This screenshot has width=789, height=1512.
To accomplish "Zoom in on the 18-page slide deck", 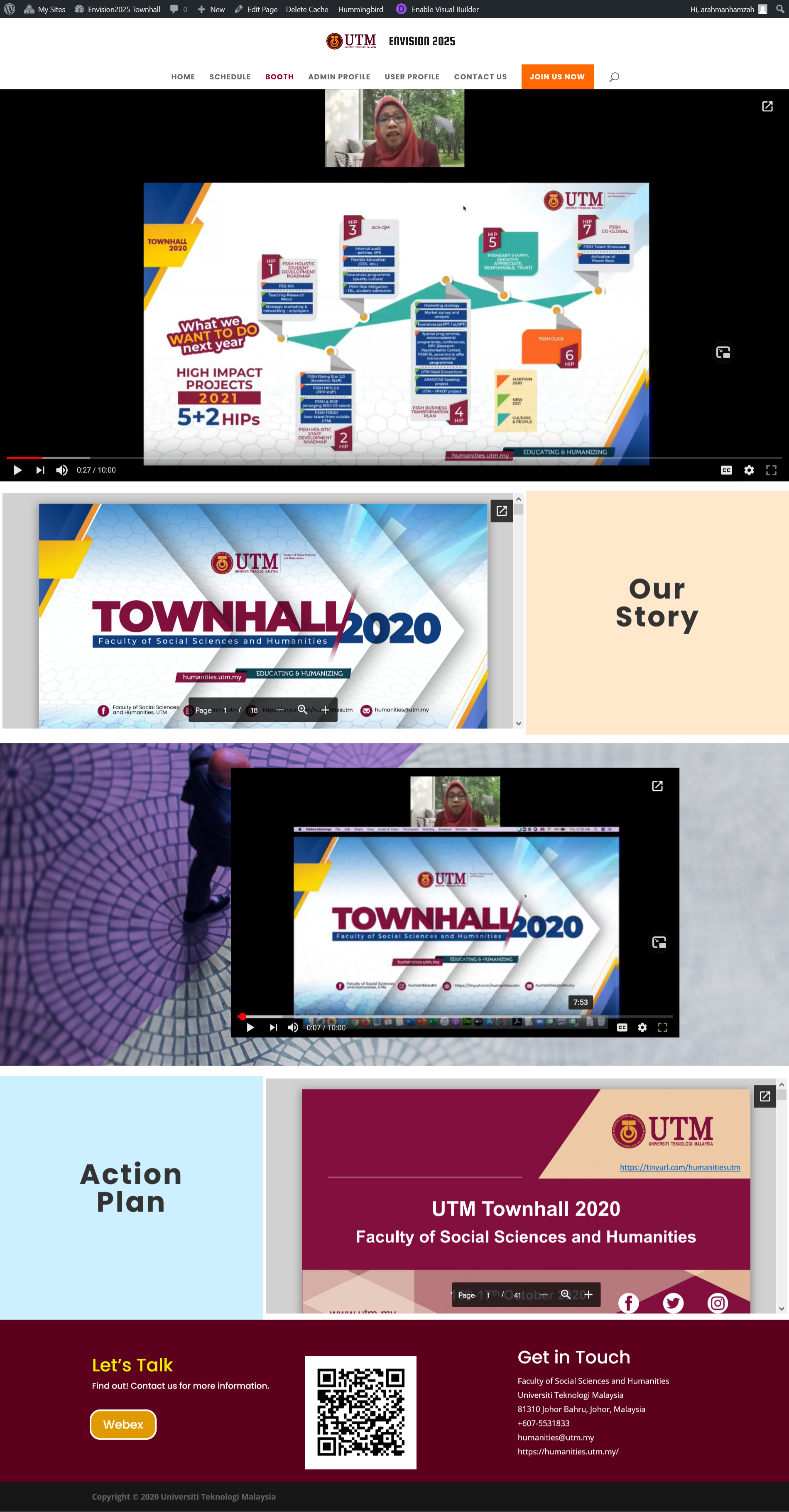I will click(x=325, y=710).
